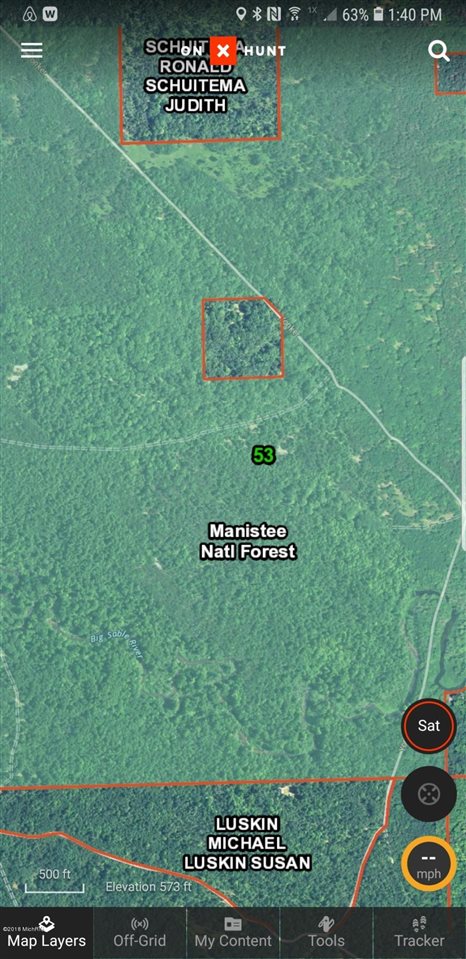Open the hamburger menu
Viewport: 466px width, 959px height.
32,50
